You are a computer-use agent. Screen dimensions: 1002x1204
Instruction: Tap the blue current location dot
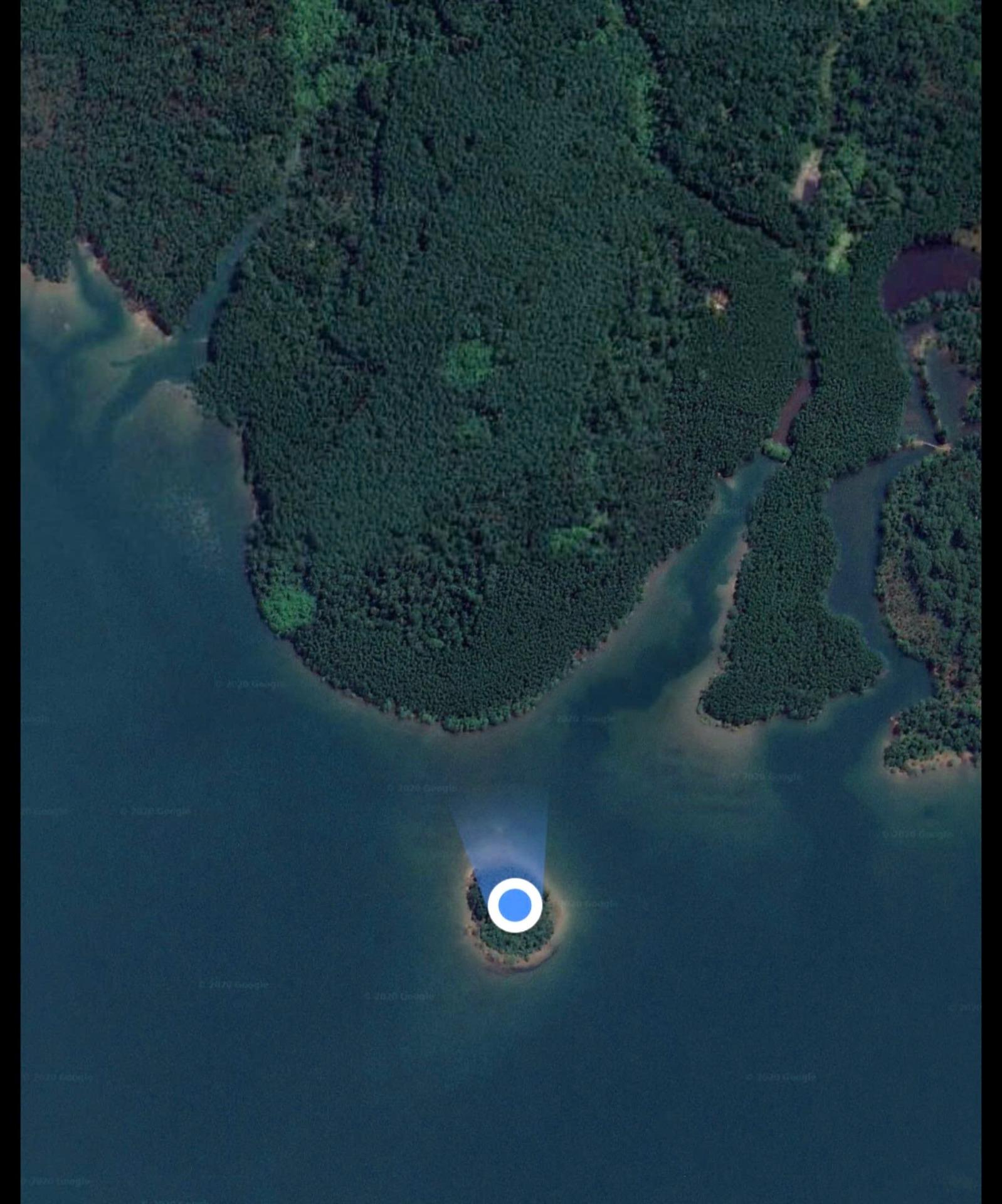(514, 906)
